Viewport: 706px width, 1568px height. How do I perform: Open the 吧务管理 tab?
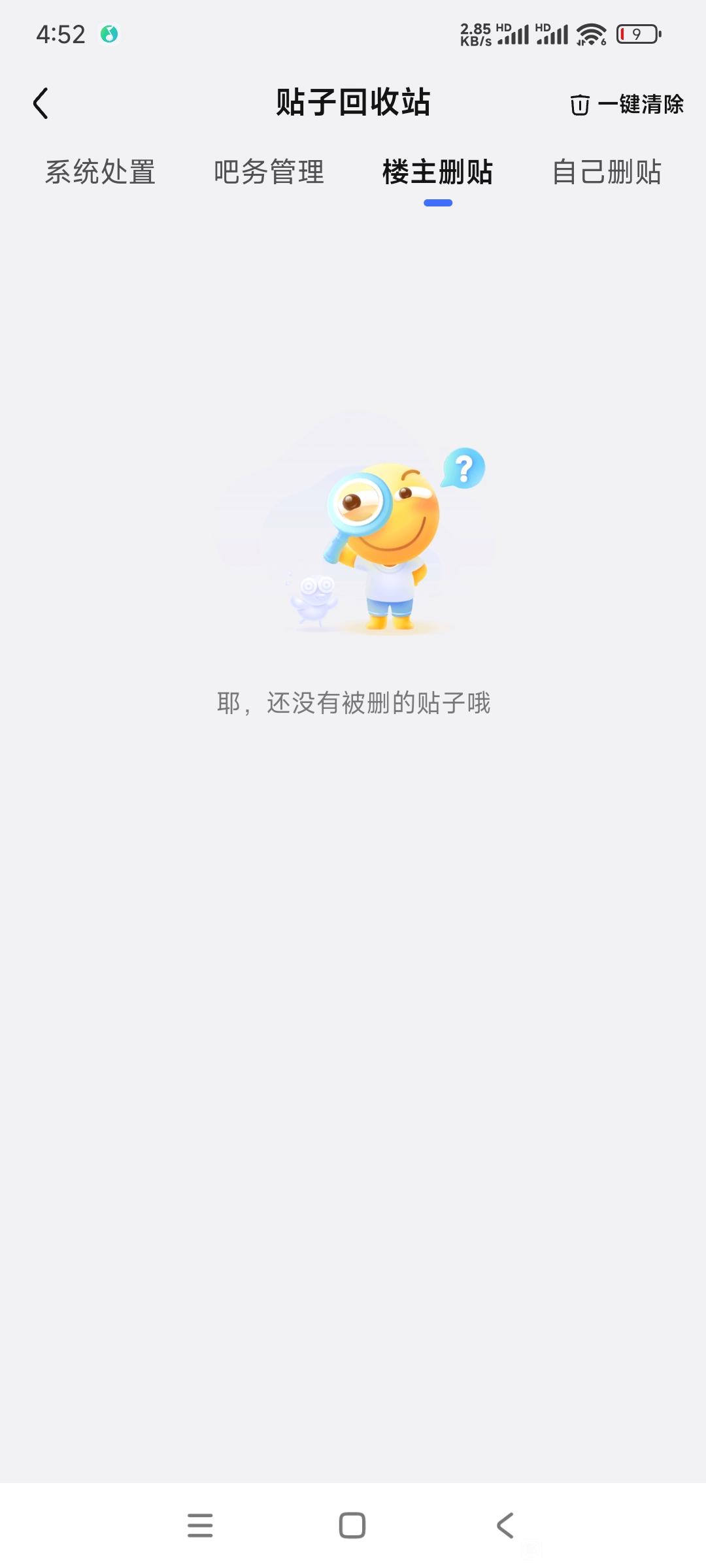point(269,172)
